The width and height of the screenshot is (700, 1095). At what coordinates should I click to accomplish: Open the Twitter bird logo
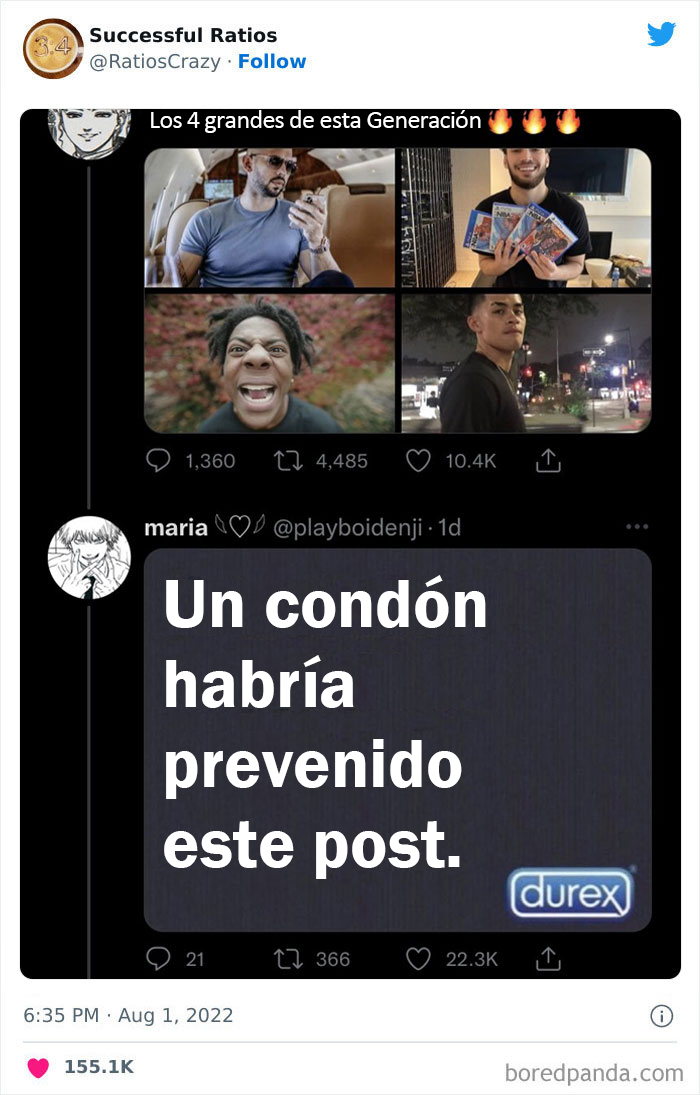point(661,34)
